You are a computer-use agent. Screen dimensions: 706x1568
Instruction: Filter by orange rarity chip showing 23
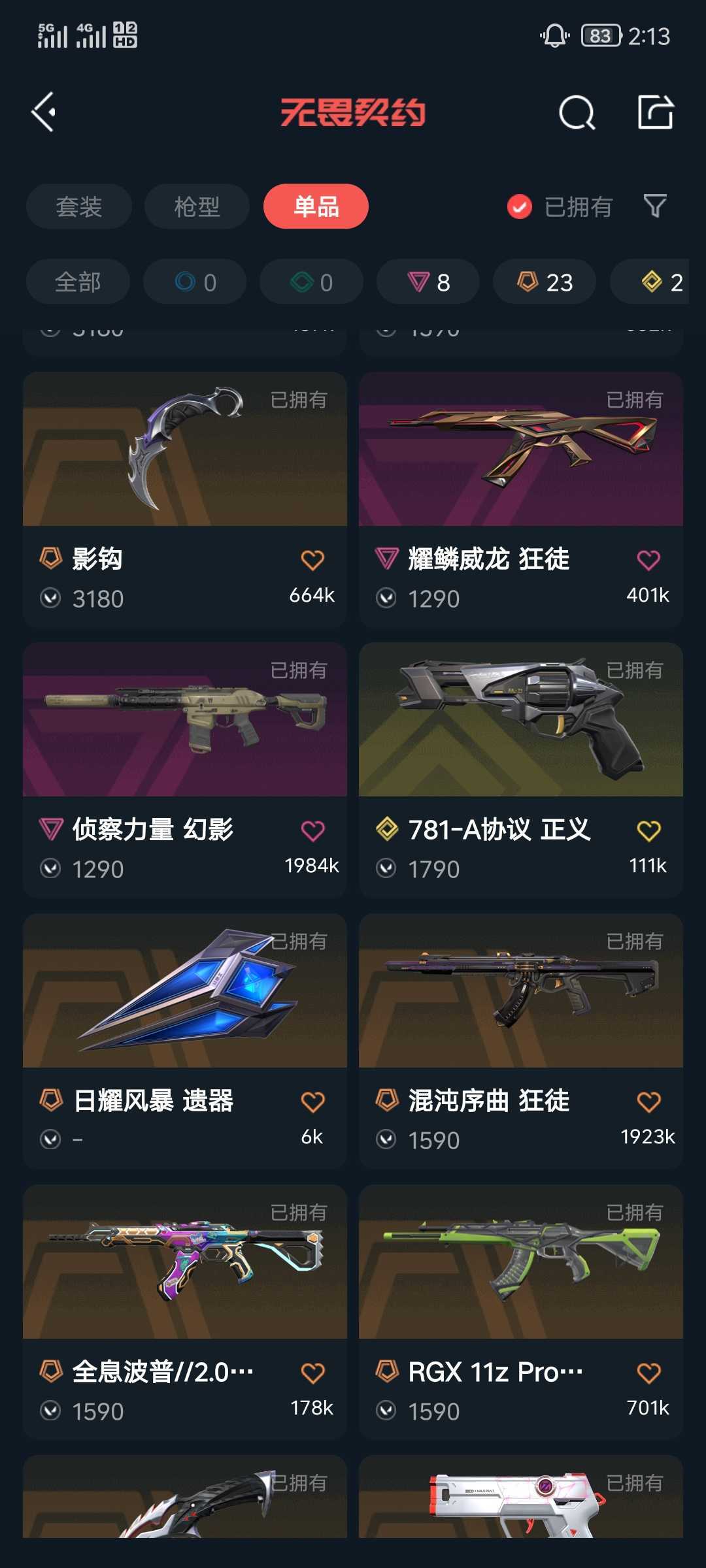(545, 282)
